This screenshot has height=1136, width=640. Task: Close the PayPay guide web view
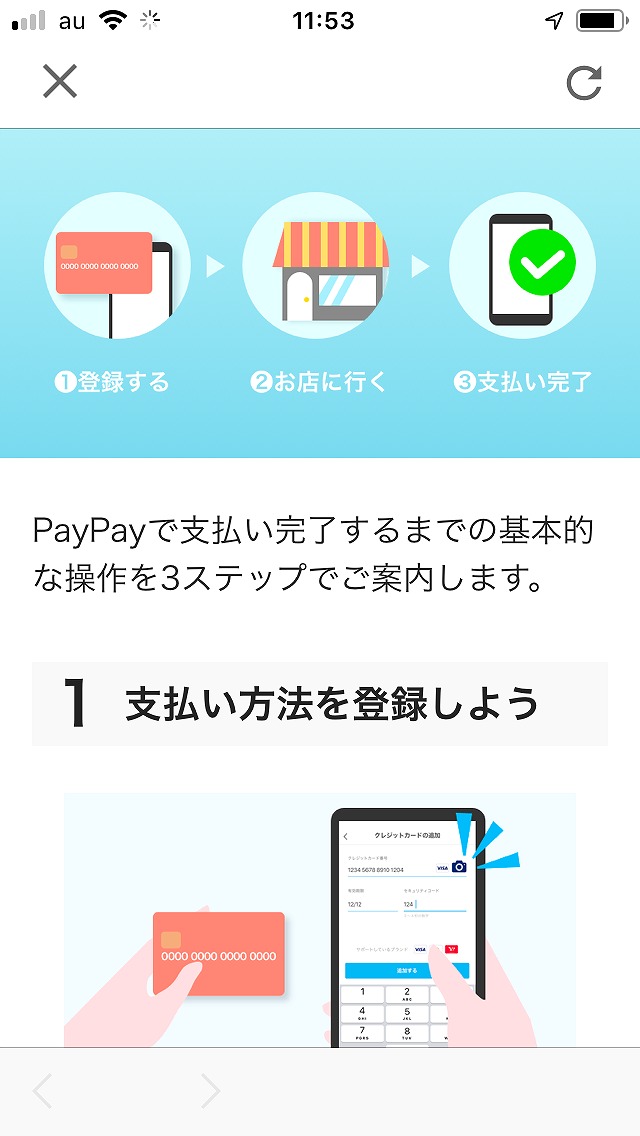point(59,81)
